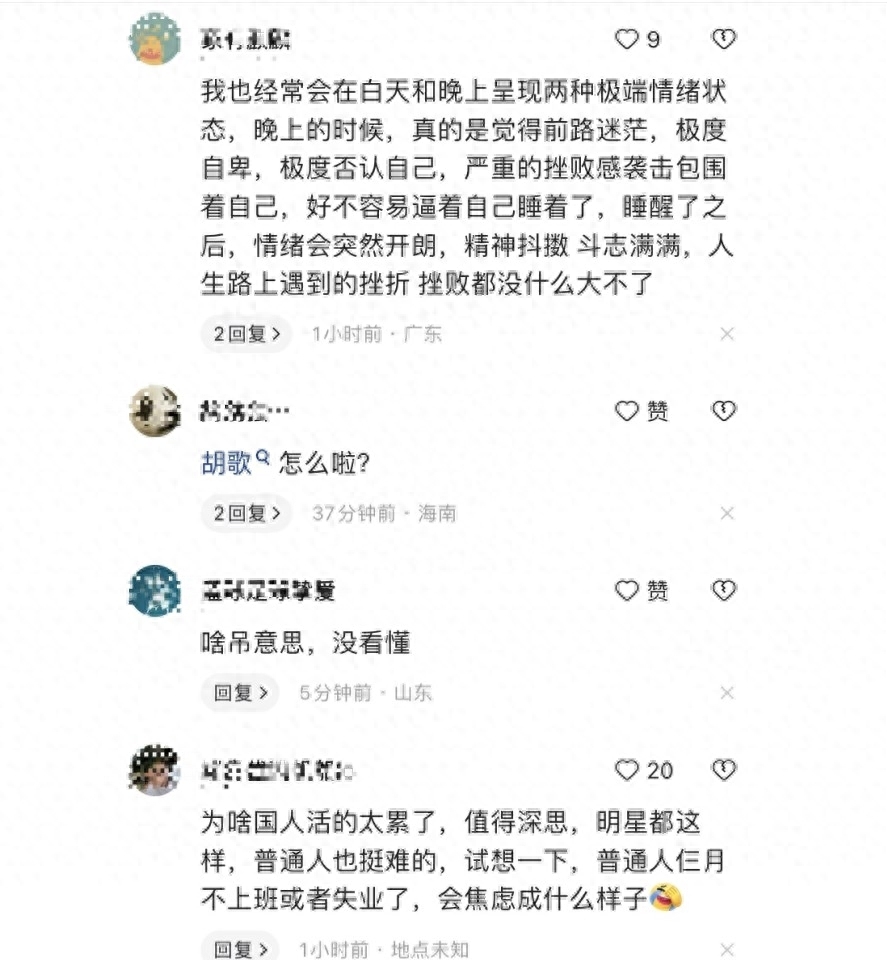Reply to the 地点未知 comment
Image resolution: width=887 pixels, height=960 pixels.
[240, 948]
